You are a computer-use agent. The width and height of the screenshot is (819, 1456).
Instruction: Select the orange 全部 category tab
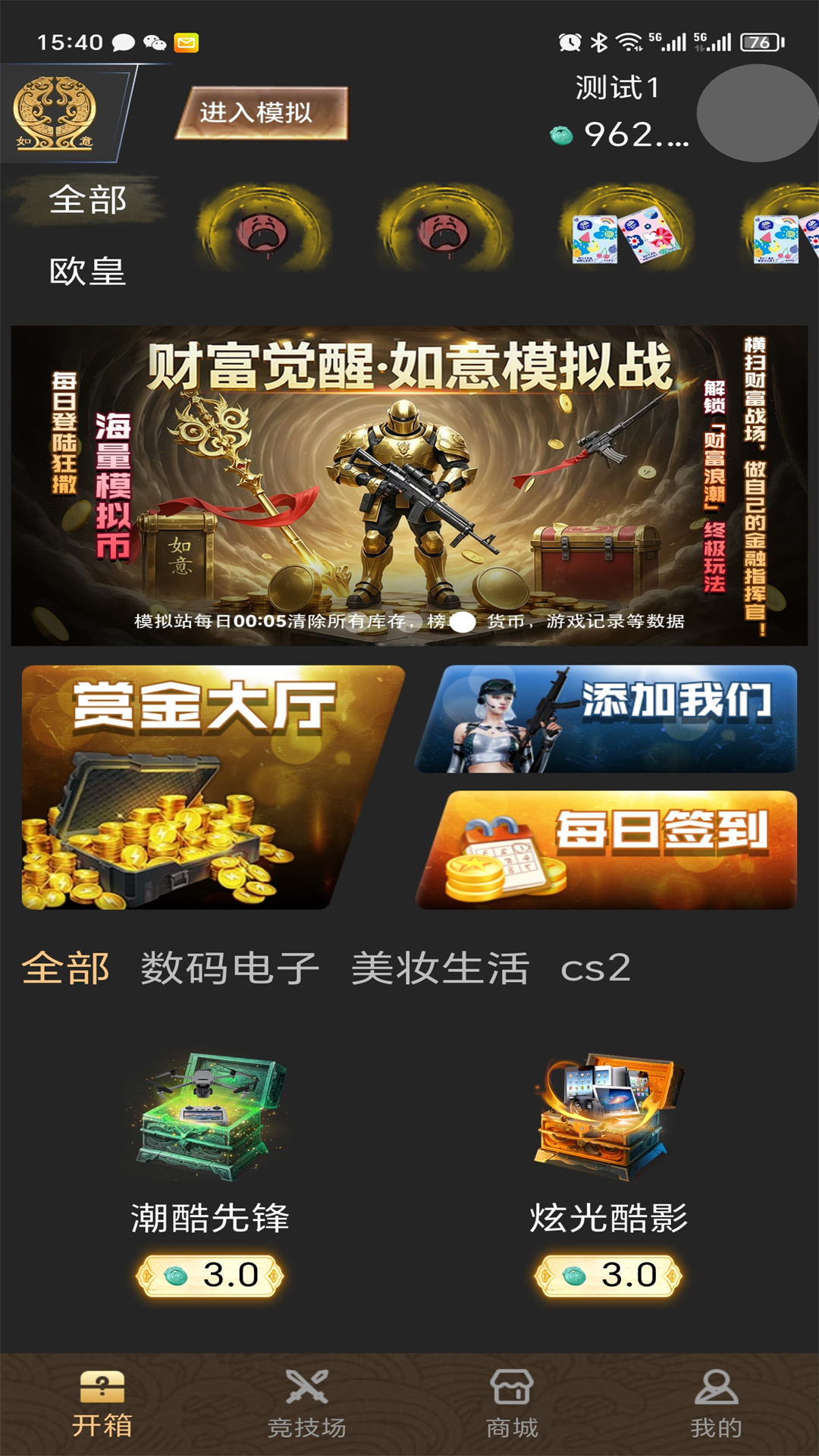(x=66, y=968)
